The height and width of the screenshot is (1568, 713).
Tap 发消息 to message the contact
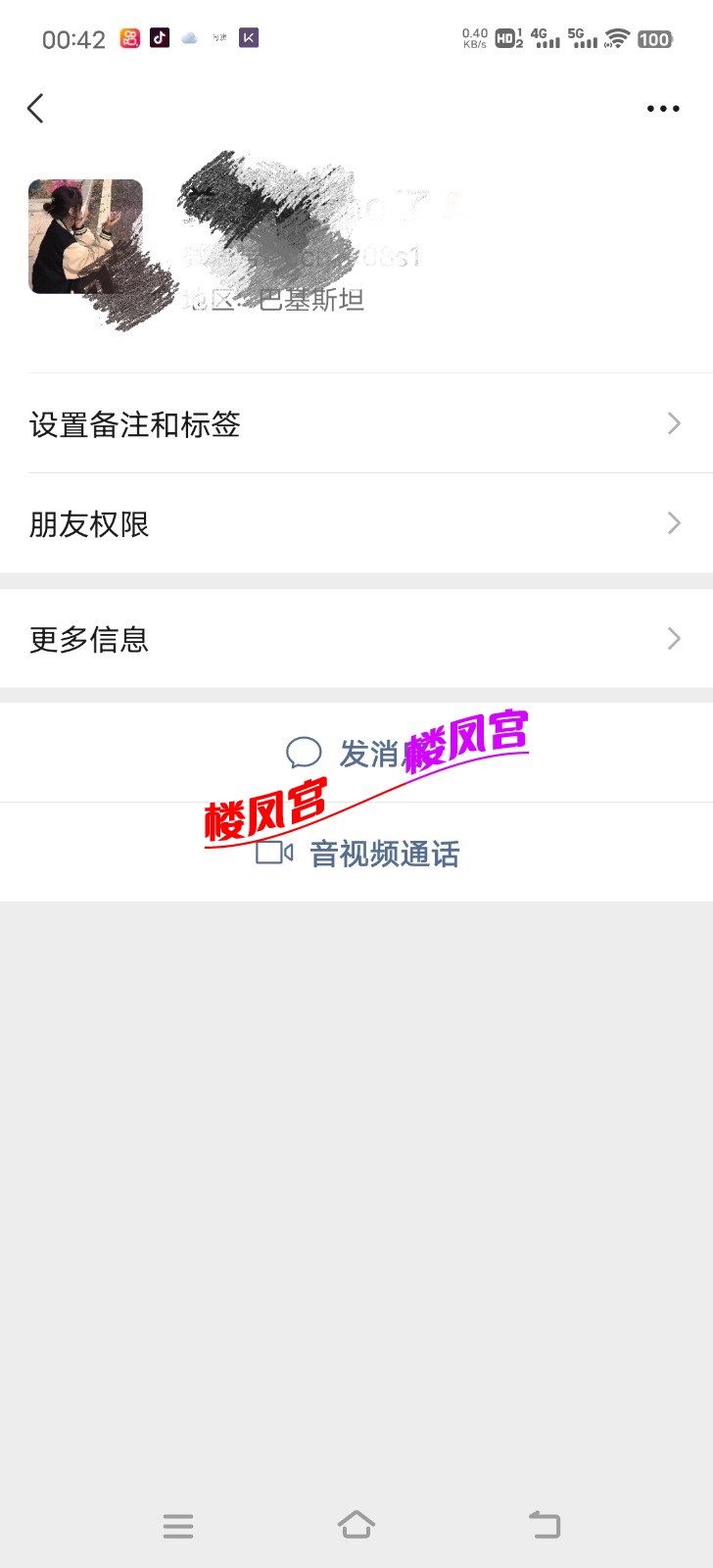click(356, 753)
